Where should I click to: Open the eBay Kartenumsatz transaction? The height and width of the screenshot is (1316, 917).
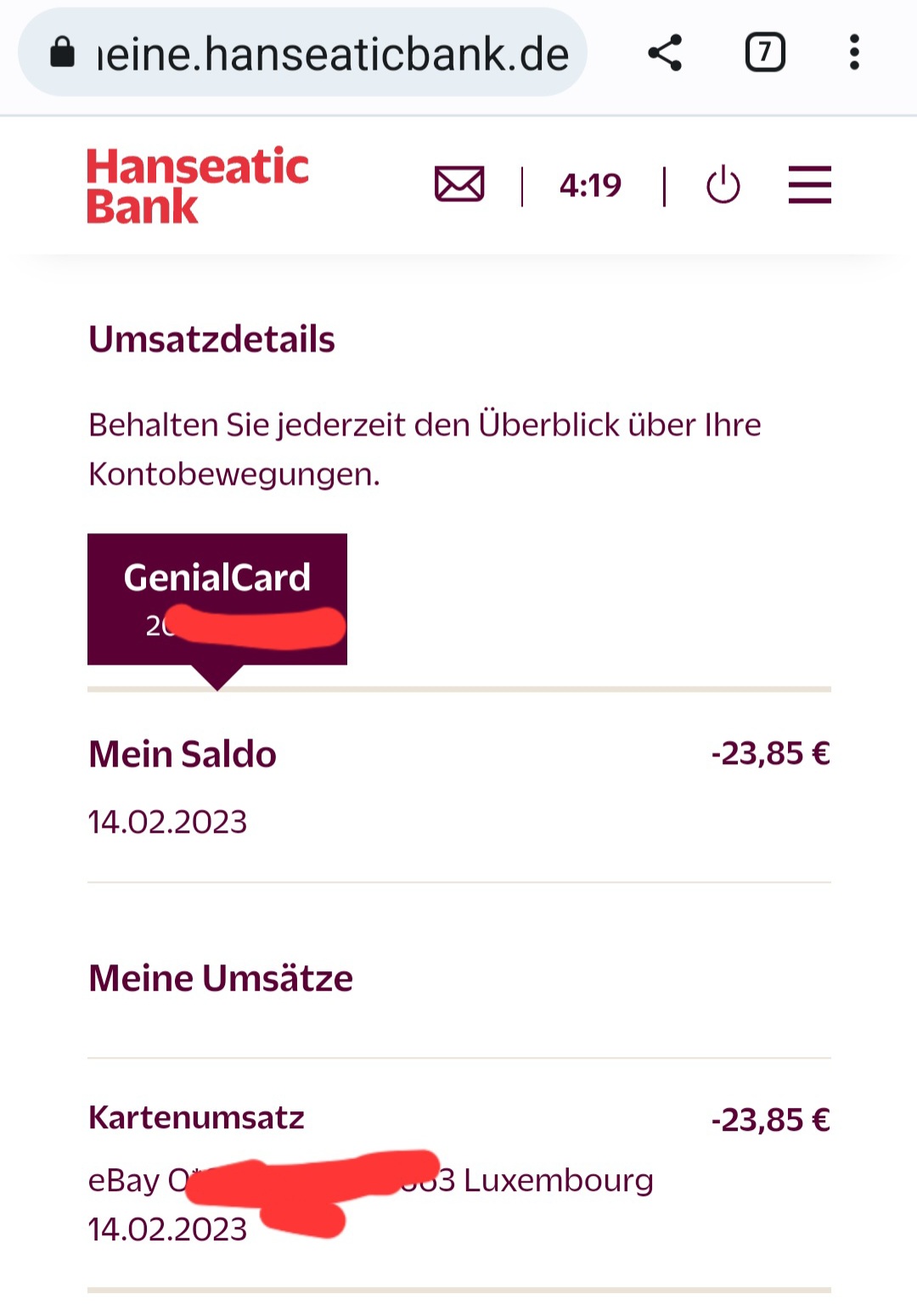coord(458,1173)
